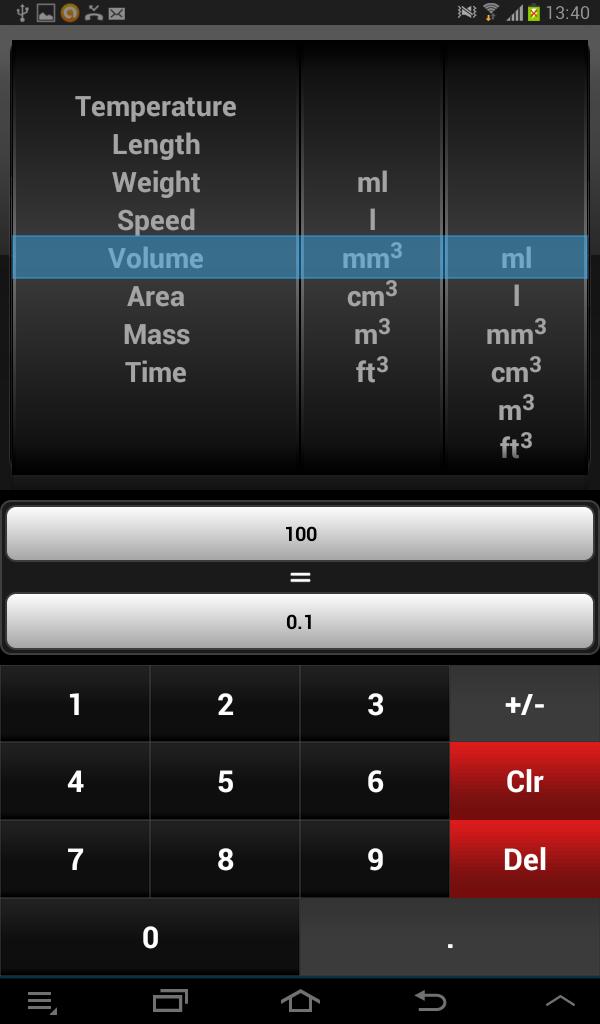
Task: Enter digit 7 on the keypad
Action: pos(75,860)
